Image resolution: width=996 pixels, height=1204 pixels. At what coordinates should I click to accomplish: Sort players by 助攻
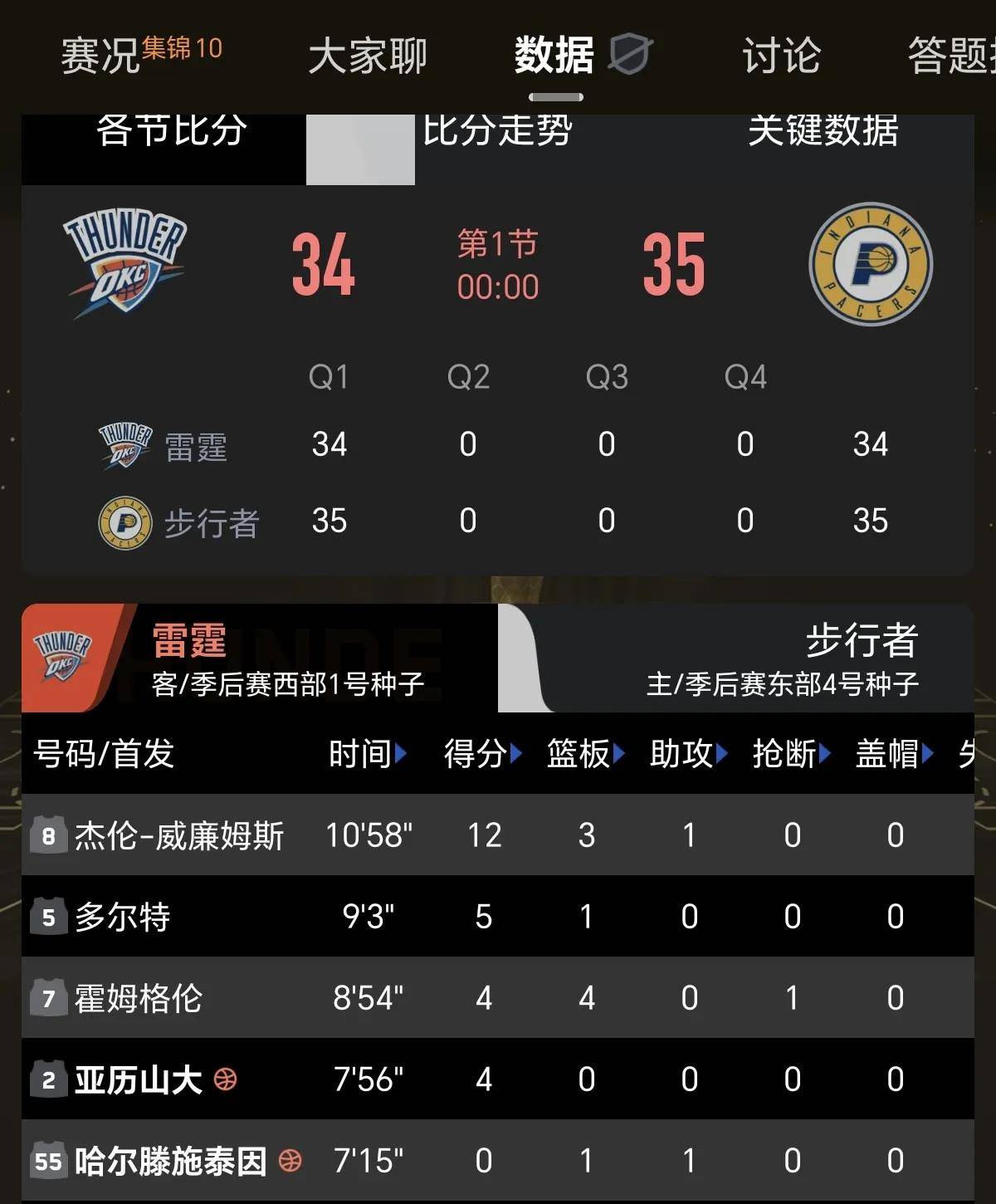(x=689, y=754)
